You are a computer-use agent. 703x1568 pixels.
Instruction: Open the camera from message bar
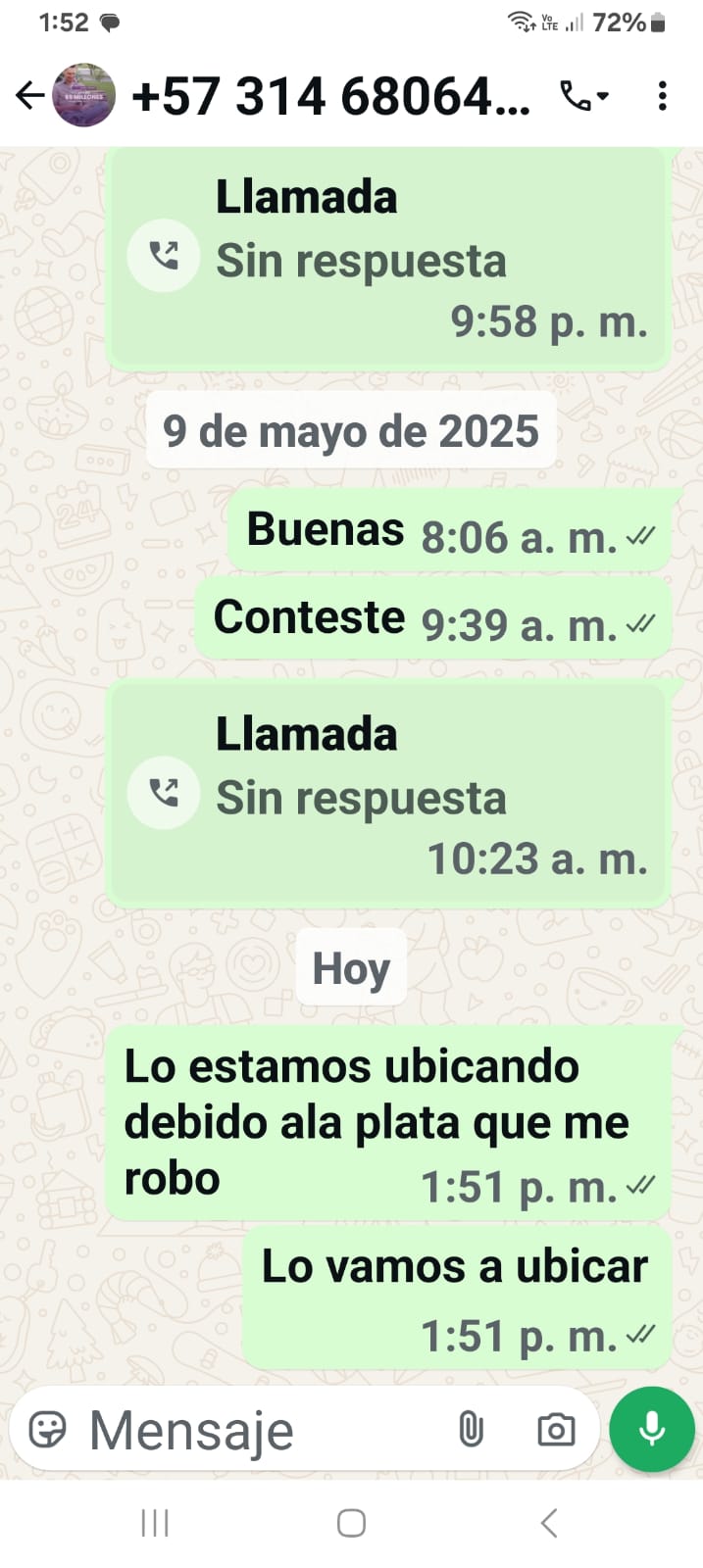click(556, 1430)
